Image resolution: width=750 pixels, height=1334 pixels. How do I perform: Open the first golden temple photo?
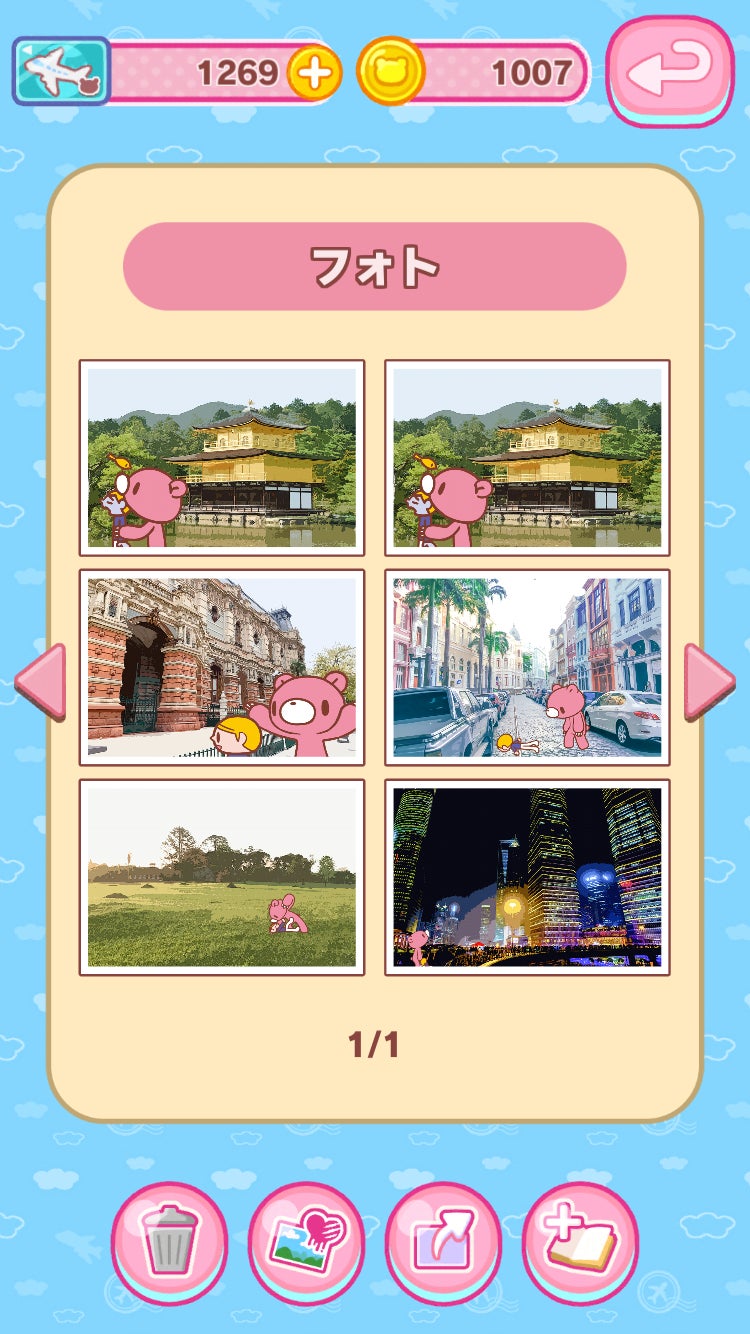pyautogui.click(x=222, y=458)
